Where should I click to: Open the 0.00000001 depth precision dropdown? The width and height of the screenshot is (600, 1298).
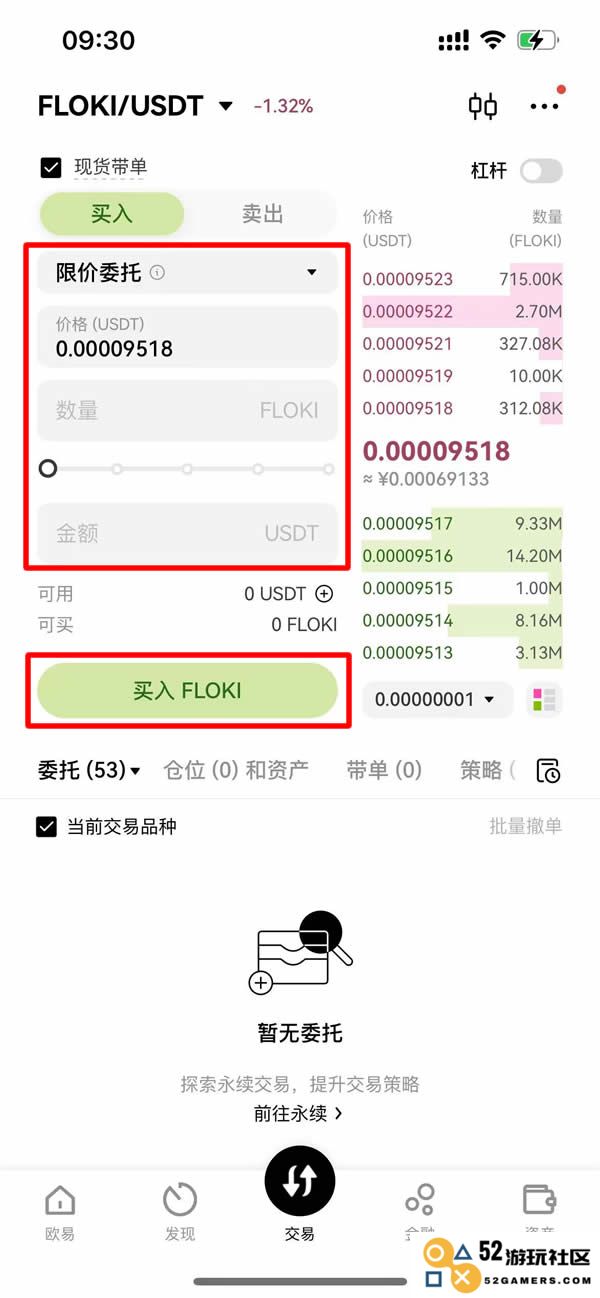pos(437,700)
